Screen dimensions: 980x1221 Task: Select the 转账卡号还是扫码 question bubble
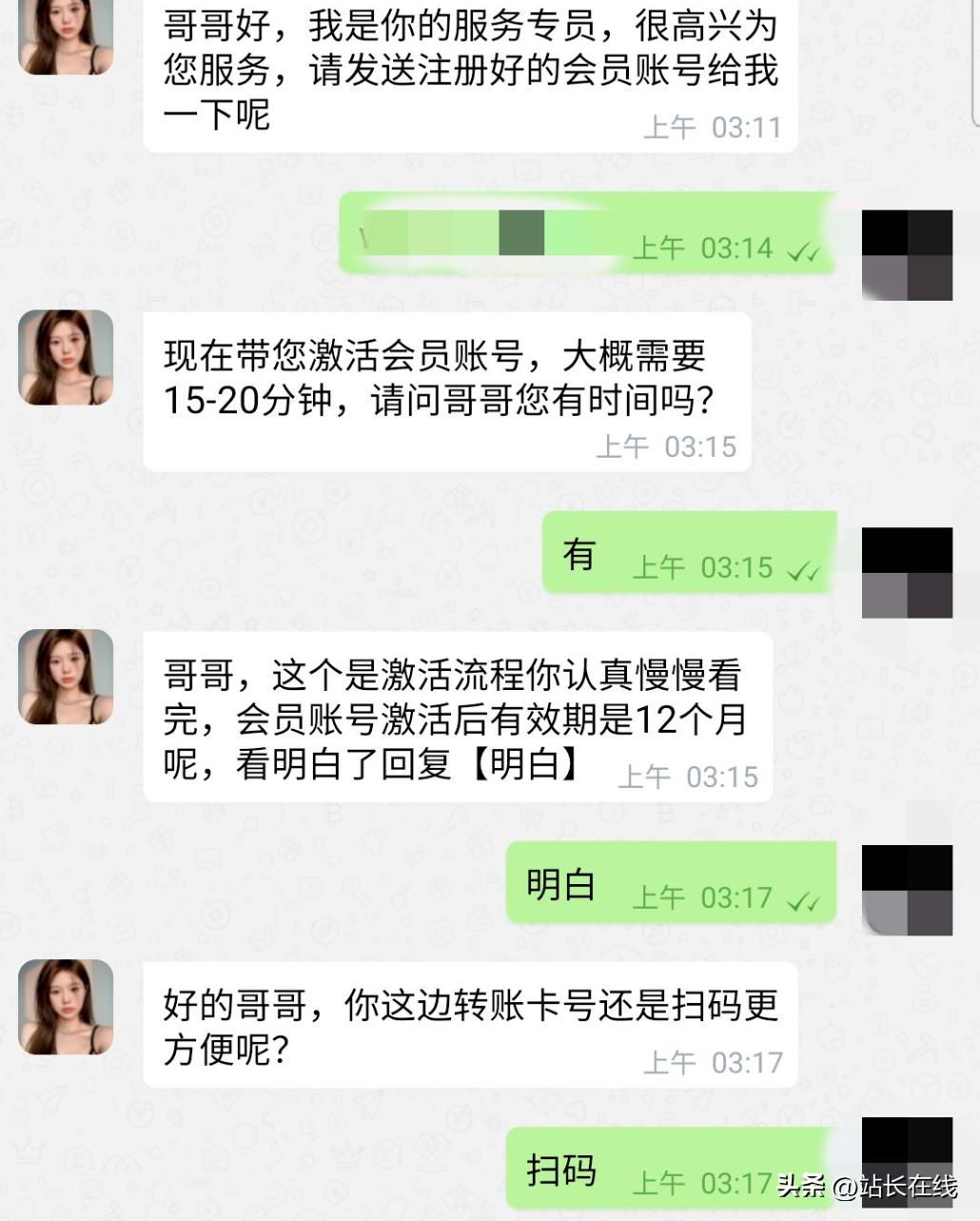coord(466,1023)
